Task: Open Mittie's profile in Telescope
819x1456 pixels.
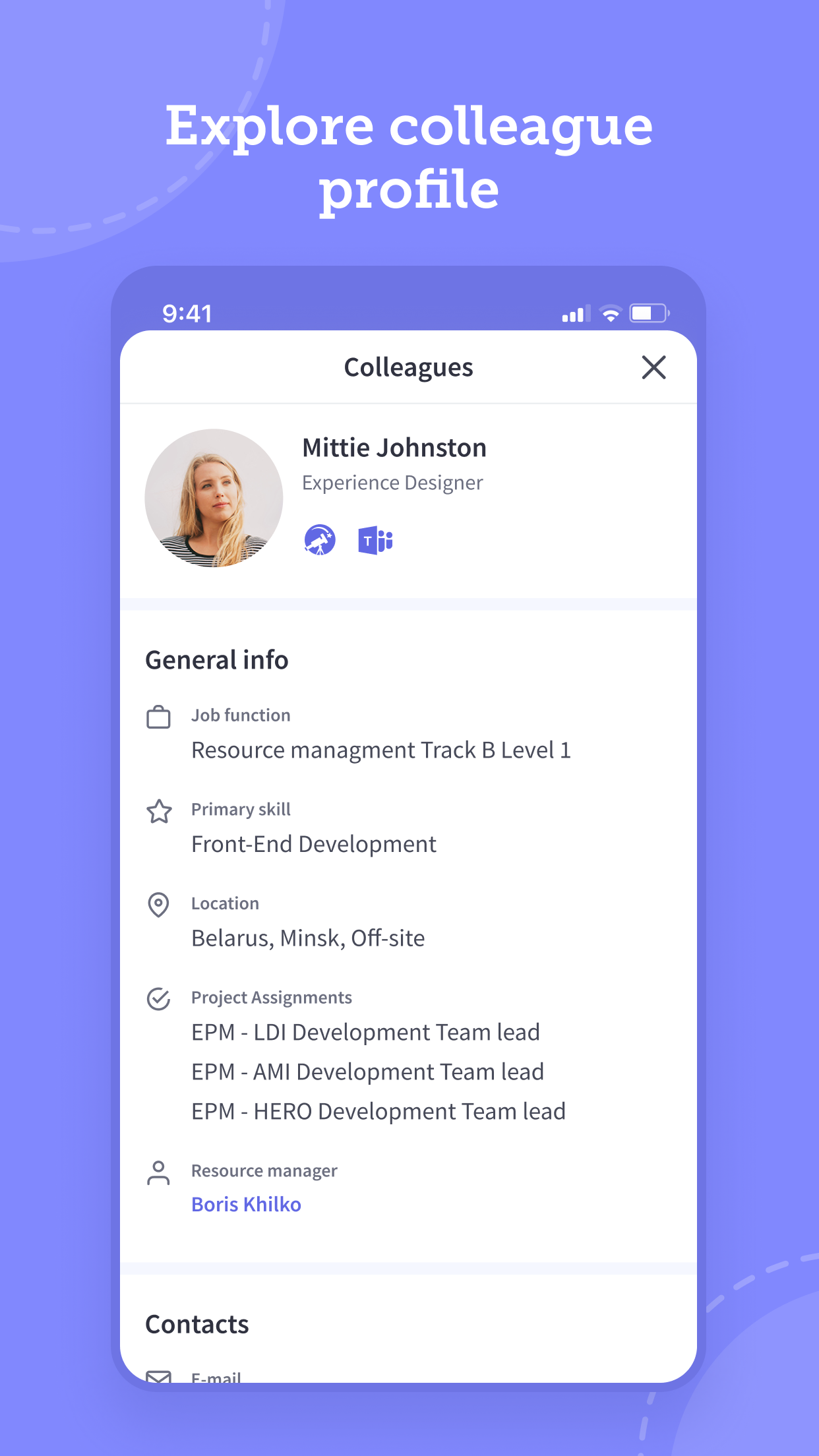Action: [320, 540]
